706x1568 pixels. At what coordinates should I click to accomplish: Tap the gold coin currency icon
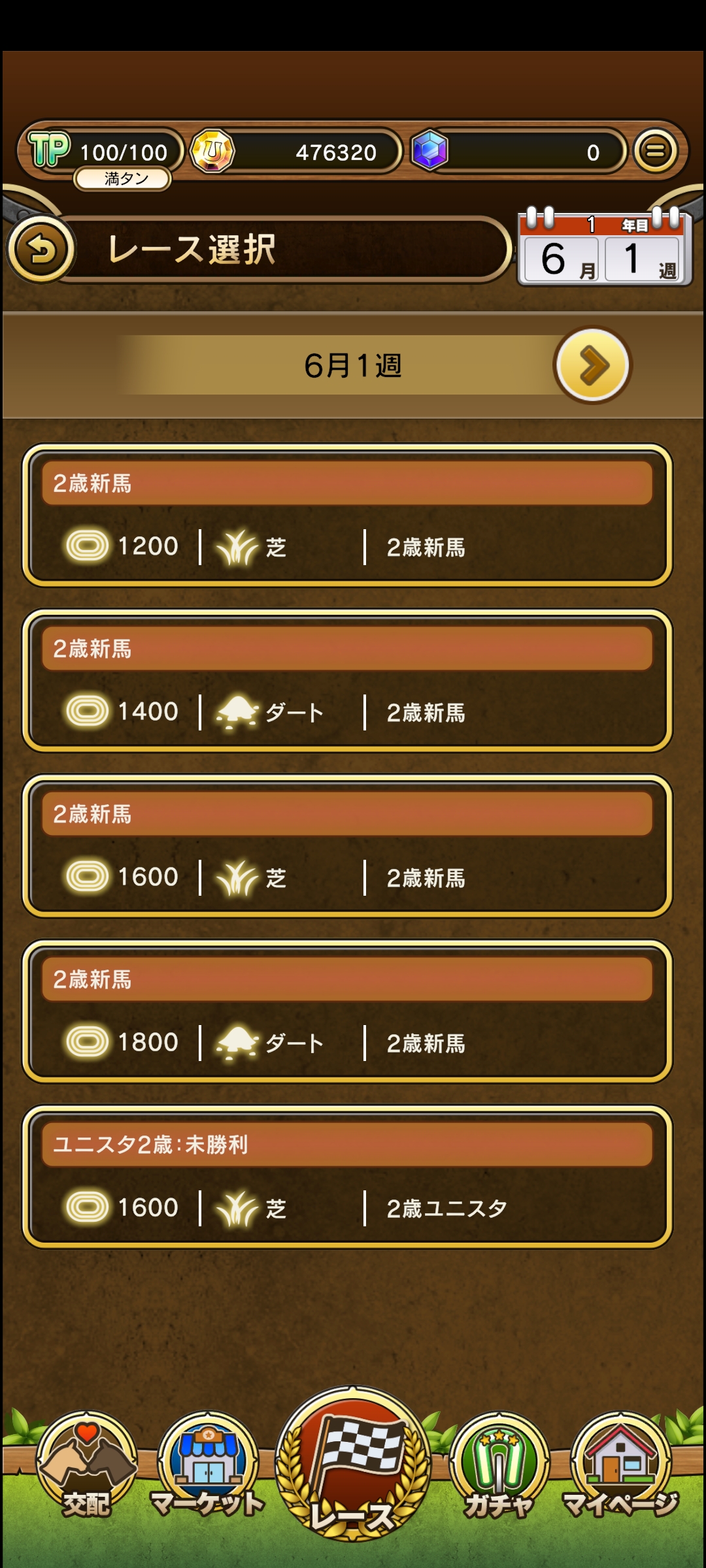tap(212, 152)
